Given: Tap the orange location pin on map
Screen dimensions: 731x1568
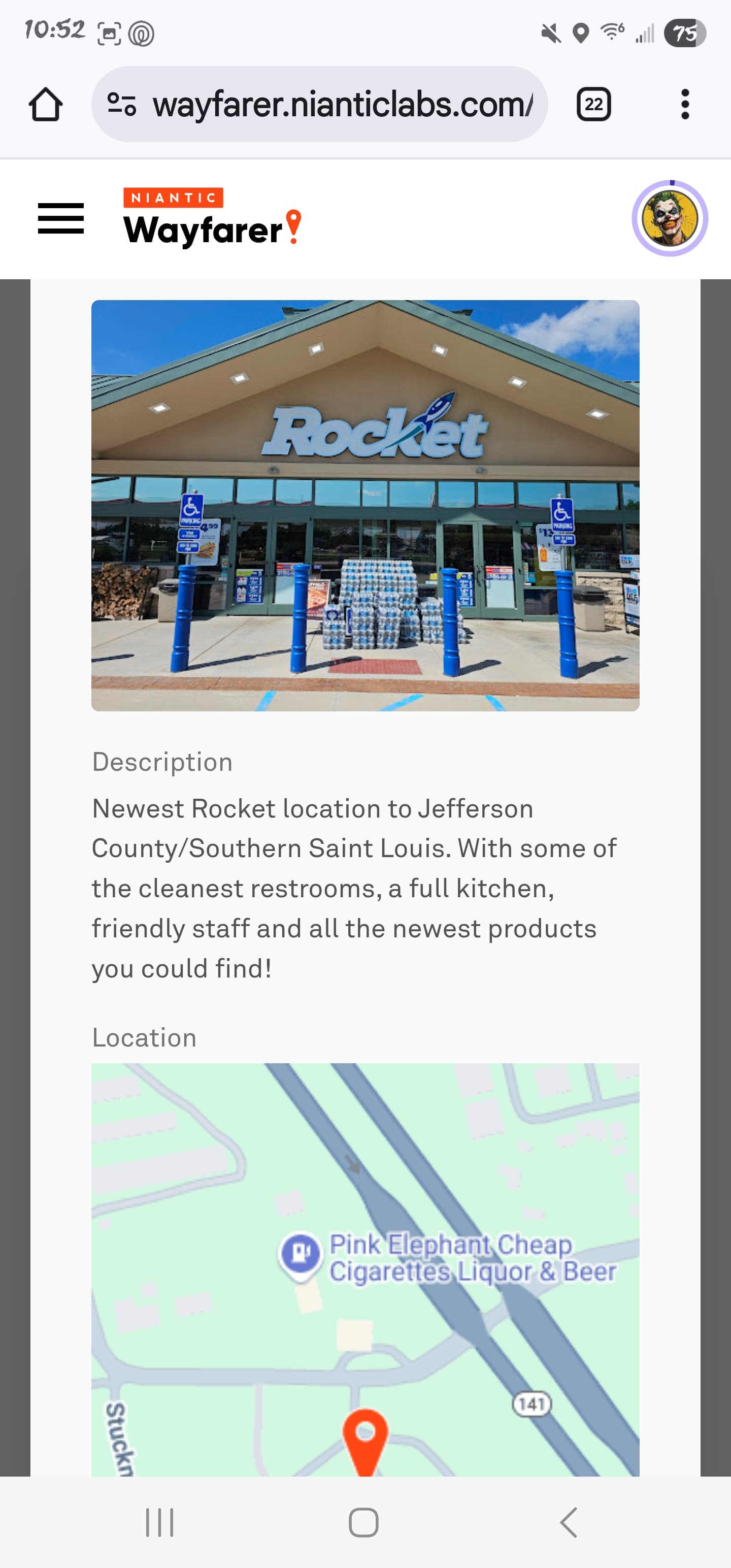Looking at the screenshot, I should (365, 1440).
